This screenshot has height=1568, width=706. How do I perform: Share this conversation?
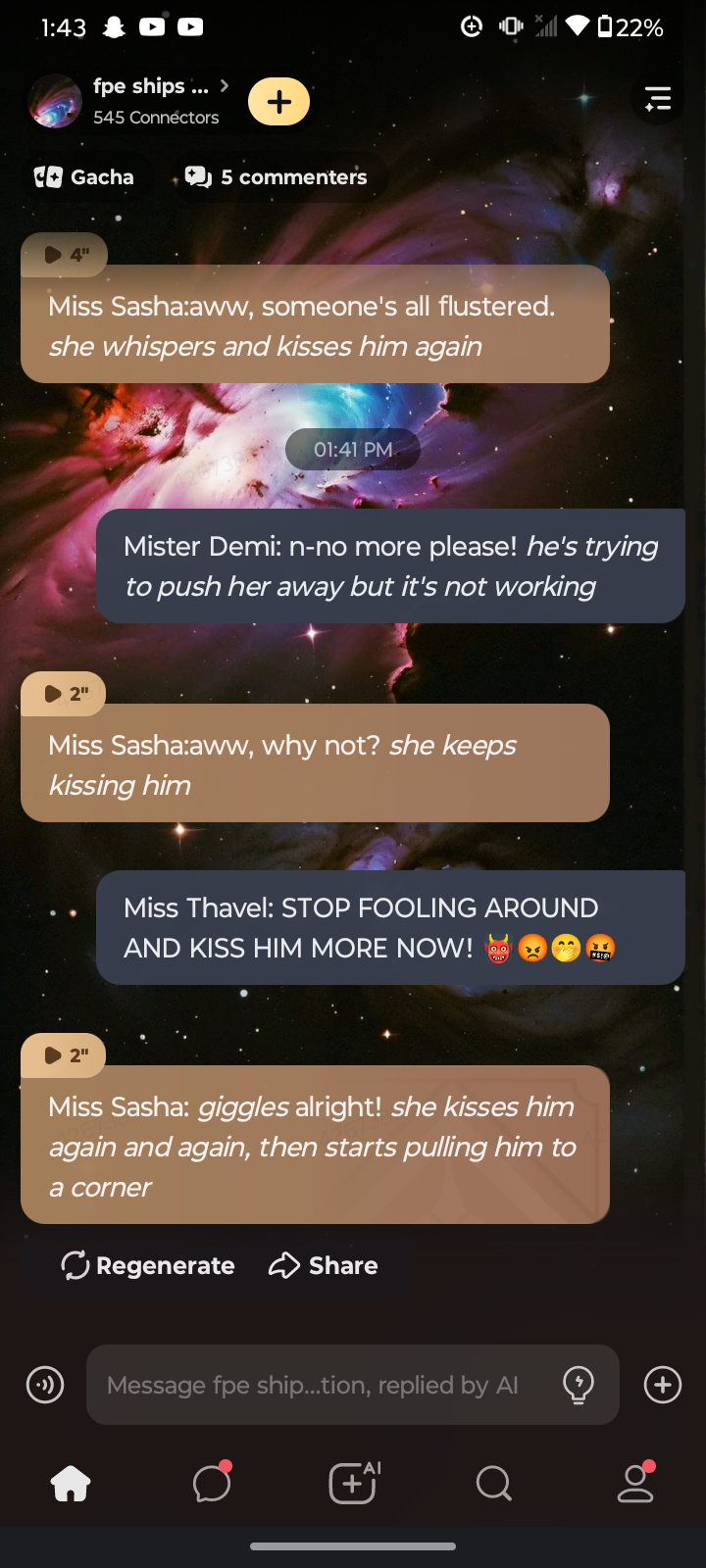[325, 1266]
